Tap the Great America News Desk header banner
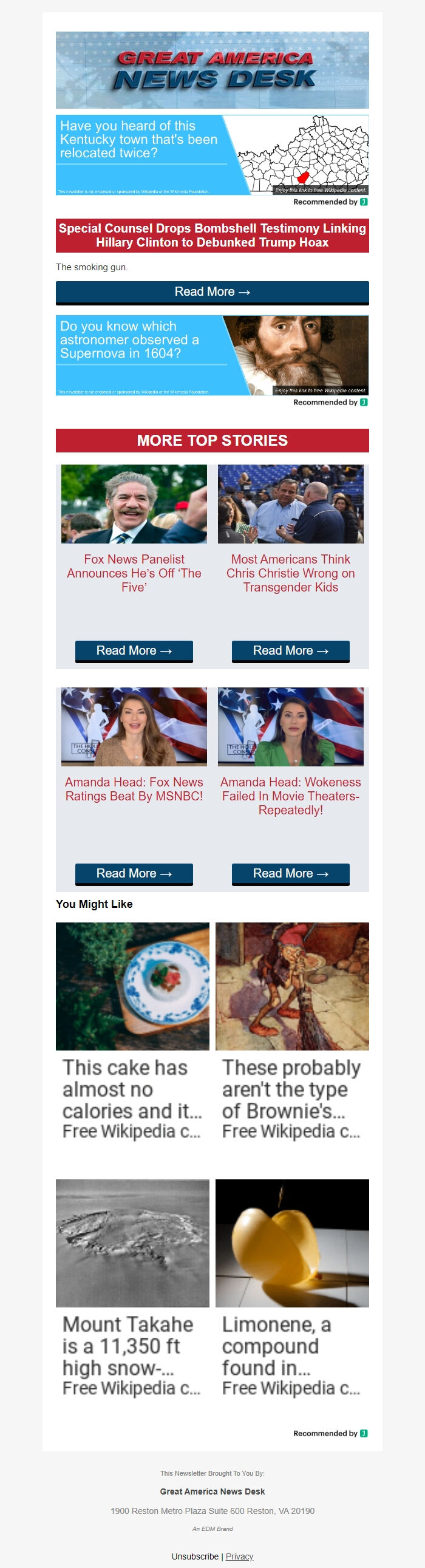Screen dimensions: 425x1568 click(x=212, y=70)
